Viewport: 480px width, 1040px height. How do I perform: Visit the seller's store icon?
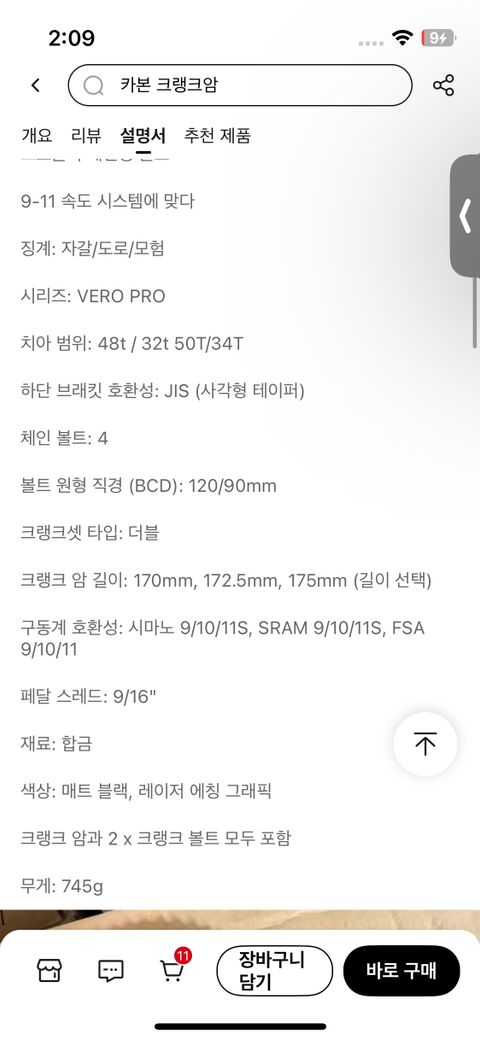pyautogui.click(x=49, y=970)
